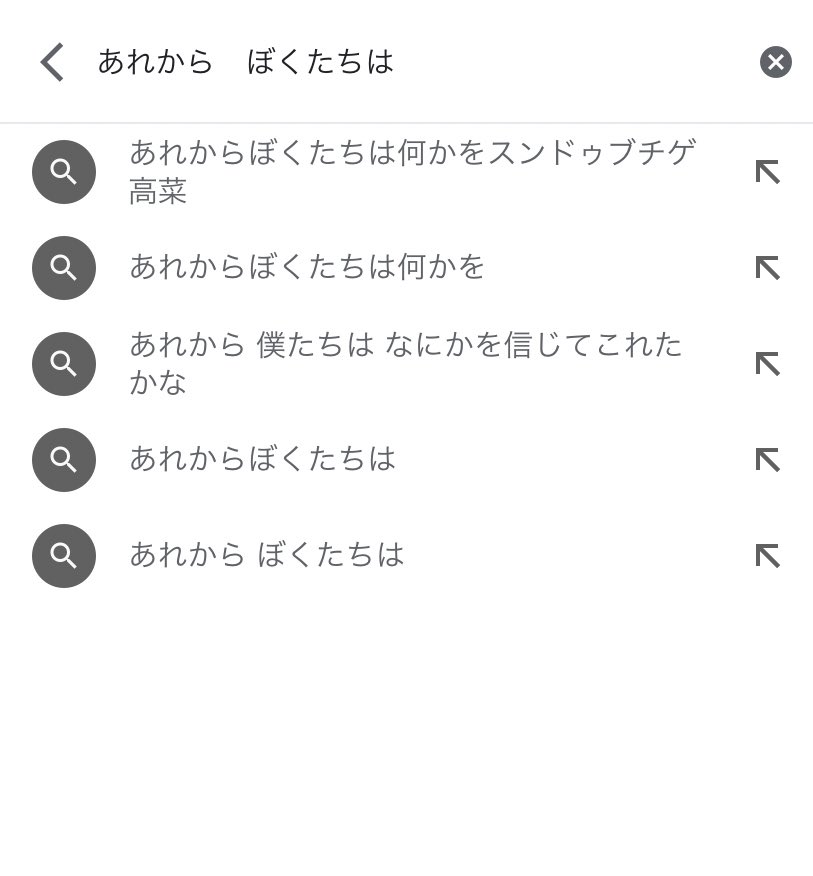The width and height of the screenshot is (813, 876).
Task: Go back from the search screen
Action: tap(52, 62)
